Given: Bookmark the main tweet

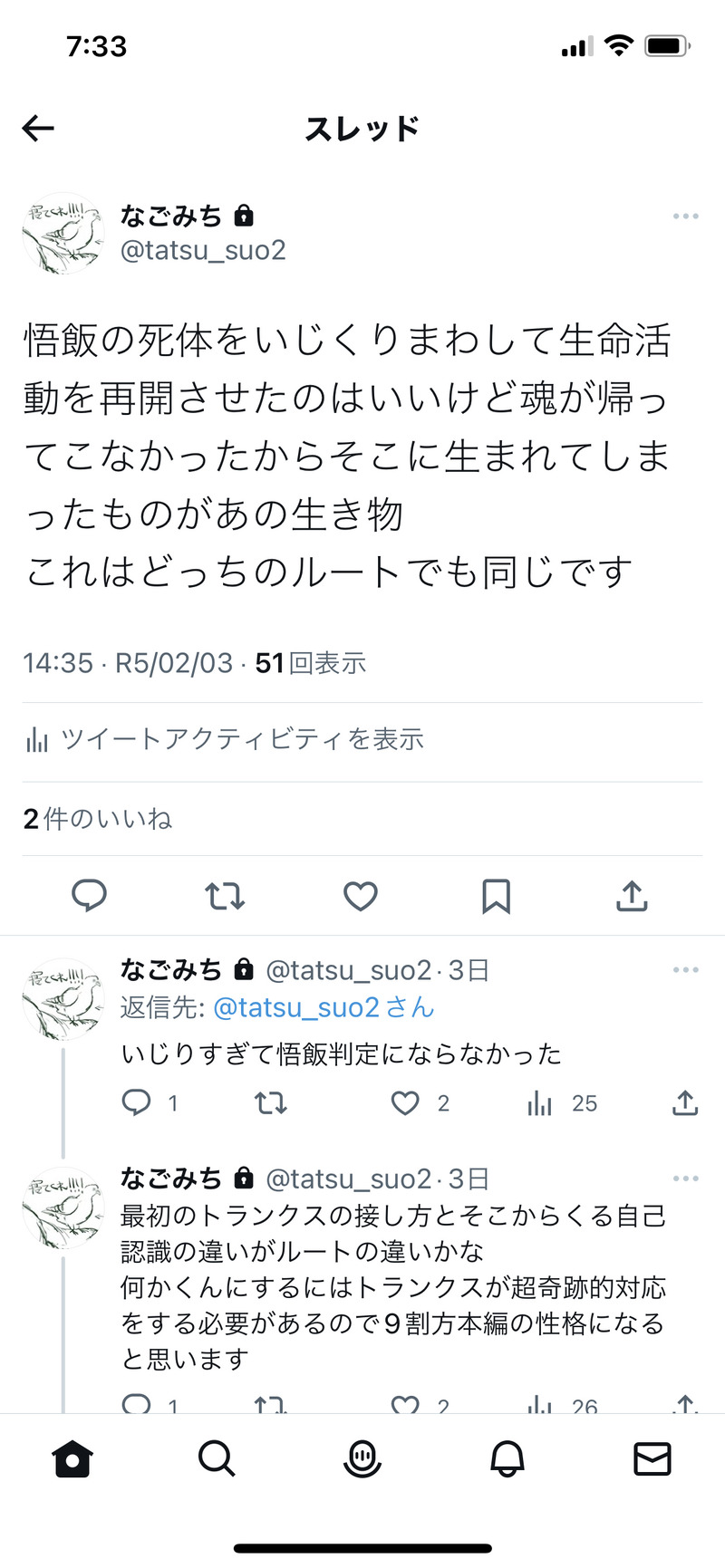Looking at the screenshot, I should click(496, 896).
